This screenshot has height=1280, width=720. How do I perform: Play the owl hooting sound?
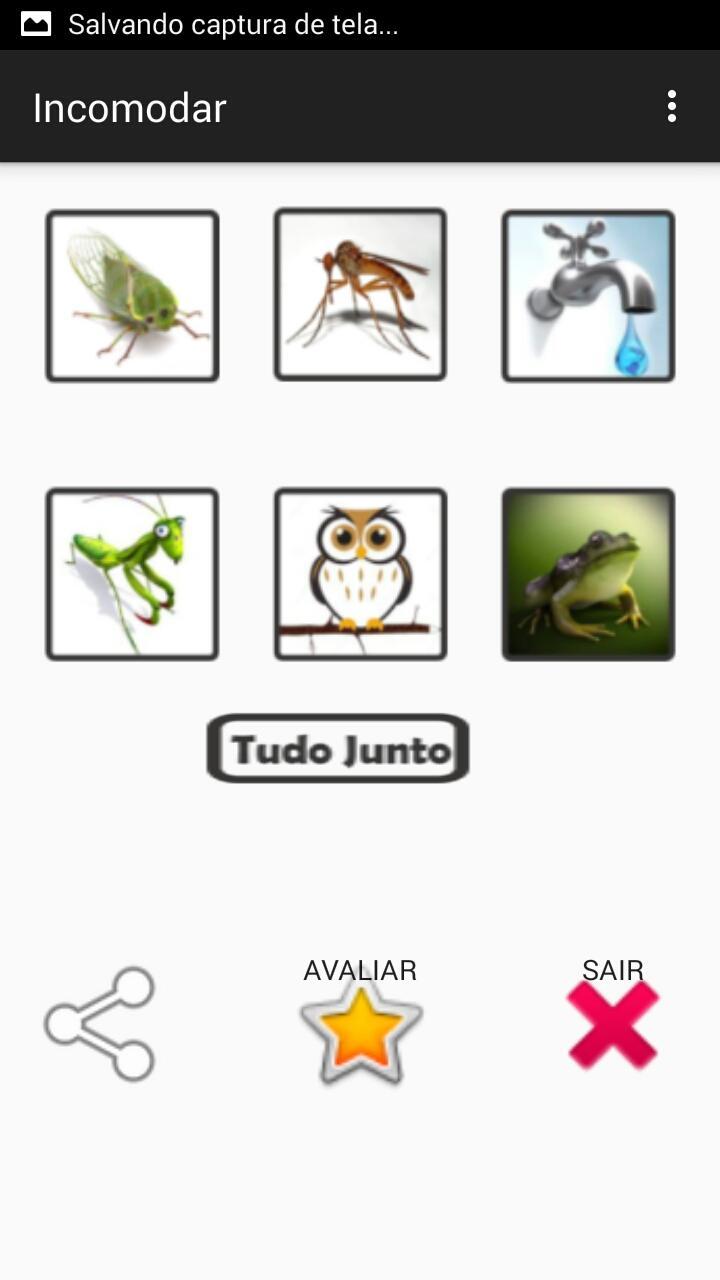pos(359,573)
